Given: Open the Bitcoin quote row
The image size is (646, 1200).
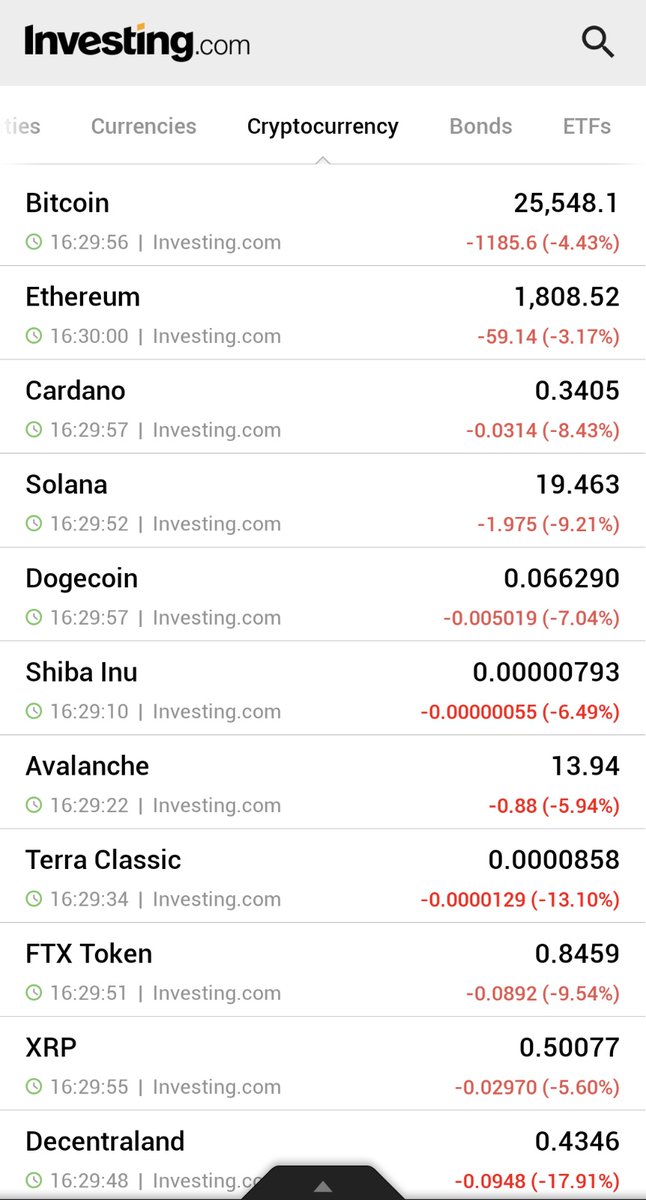Looking at the screenshot, I should [x=323, y=219].
